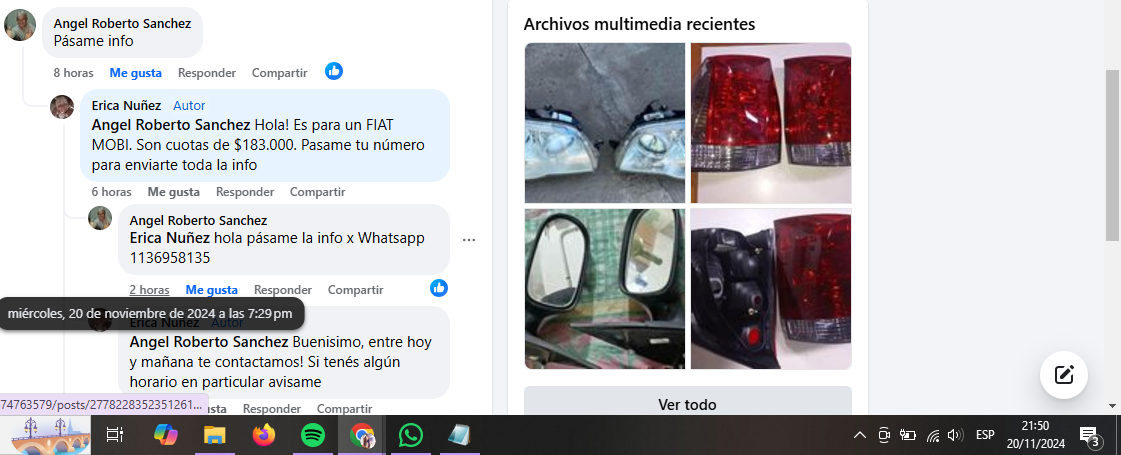Image resolution: width=1121 pixels, height=455 pixels.
Task: Like Angel's "Pásame info" comment
Action: point(136,73)
